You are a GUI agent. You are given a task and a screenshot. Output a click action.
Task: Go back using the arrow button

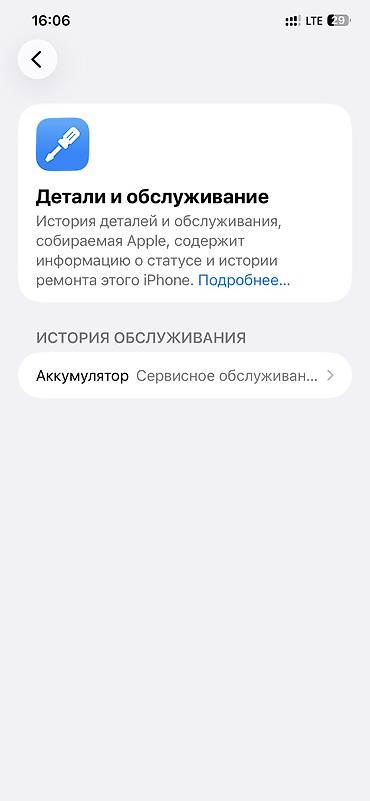click(37, 59)
